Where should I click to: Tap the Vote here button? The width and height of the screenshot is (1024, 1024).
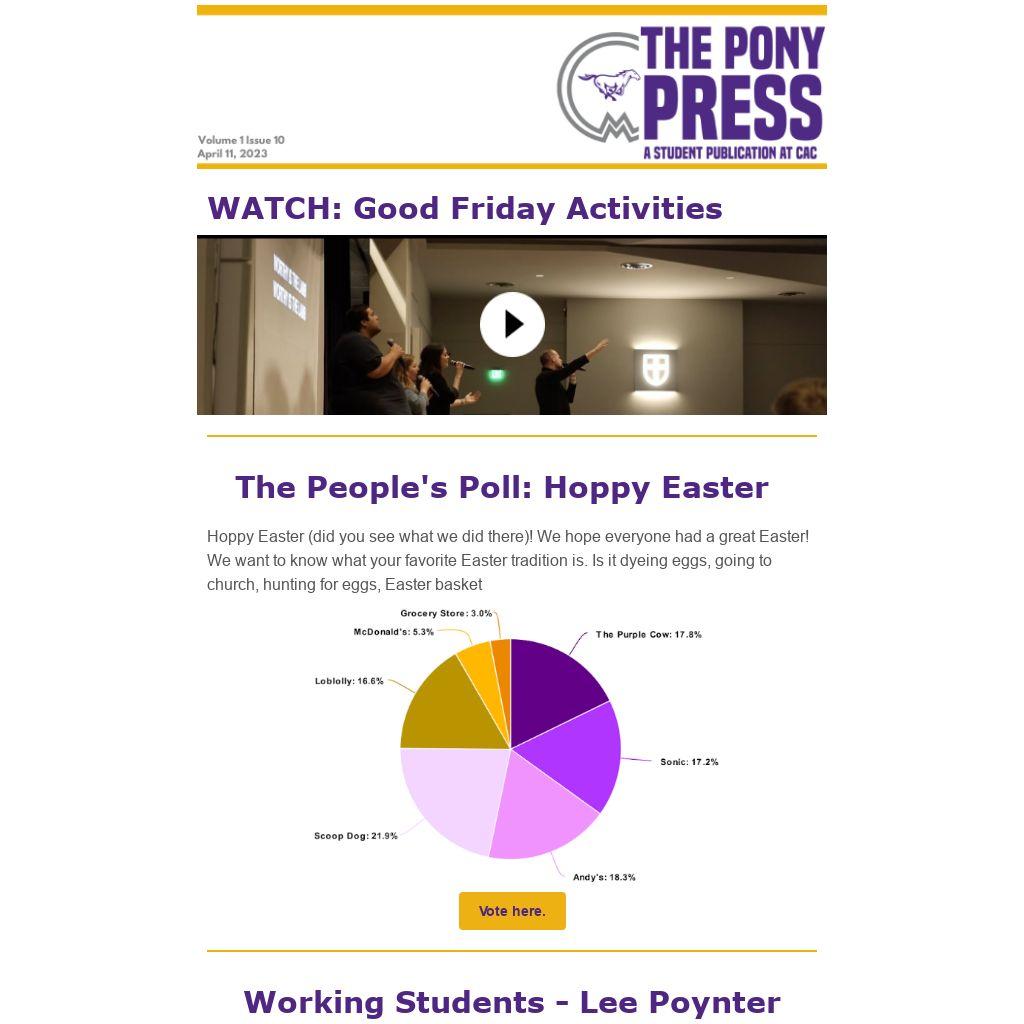[x=512, y=911]
